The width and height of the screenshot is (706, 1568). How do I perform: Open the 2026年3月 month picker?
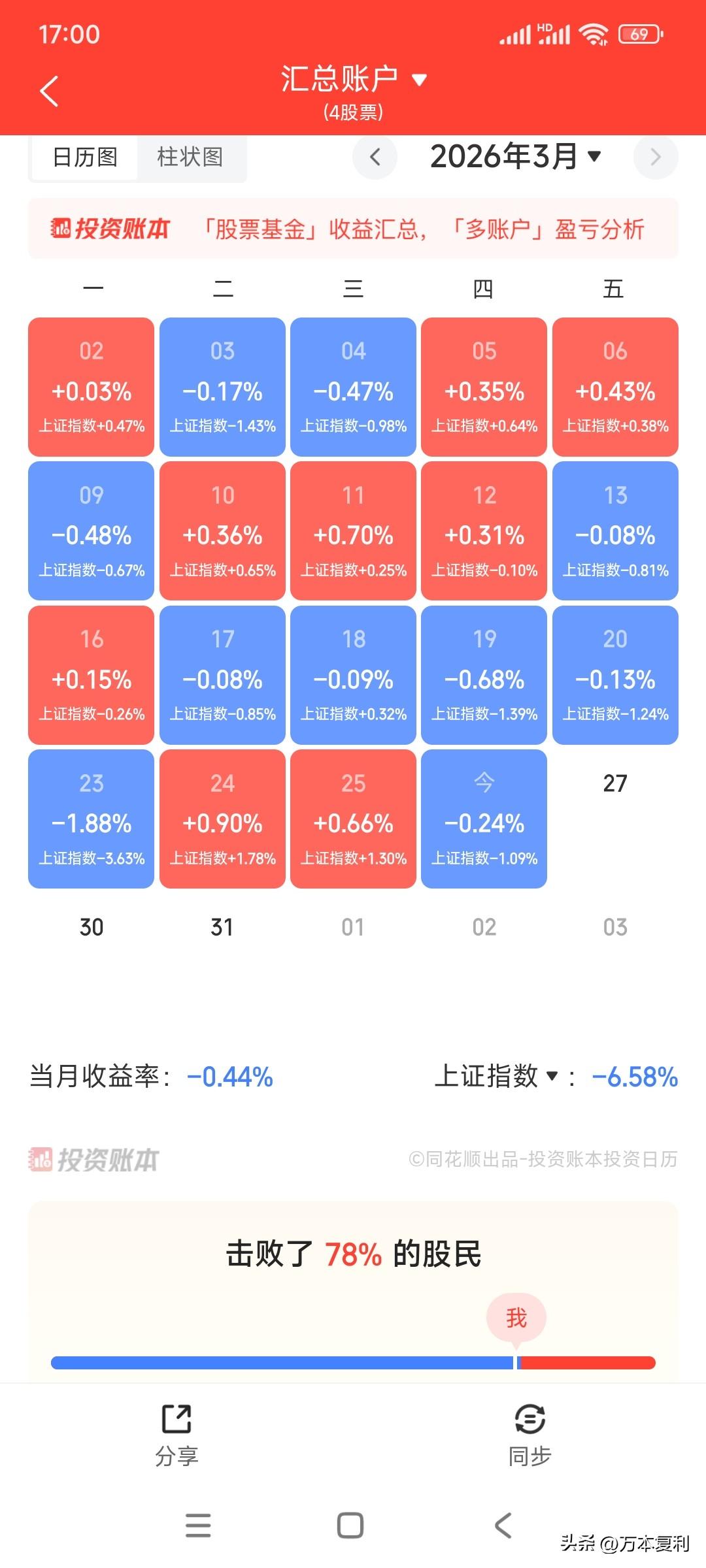513,157
